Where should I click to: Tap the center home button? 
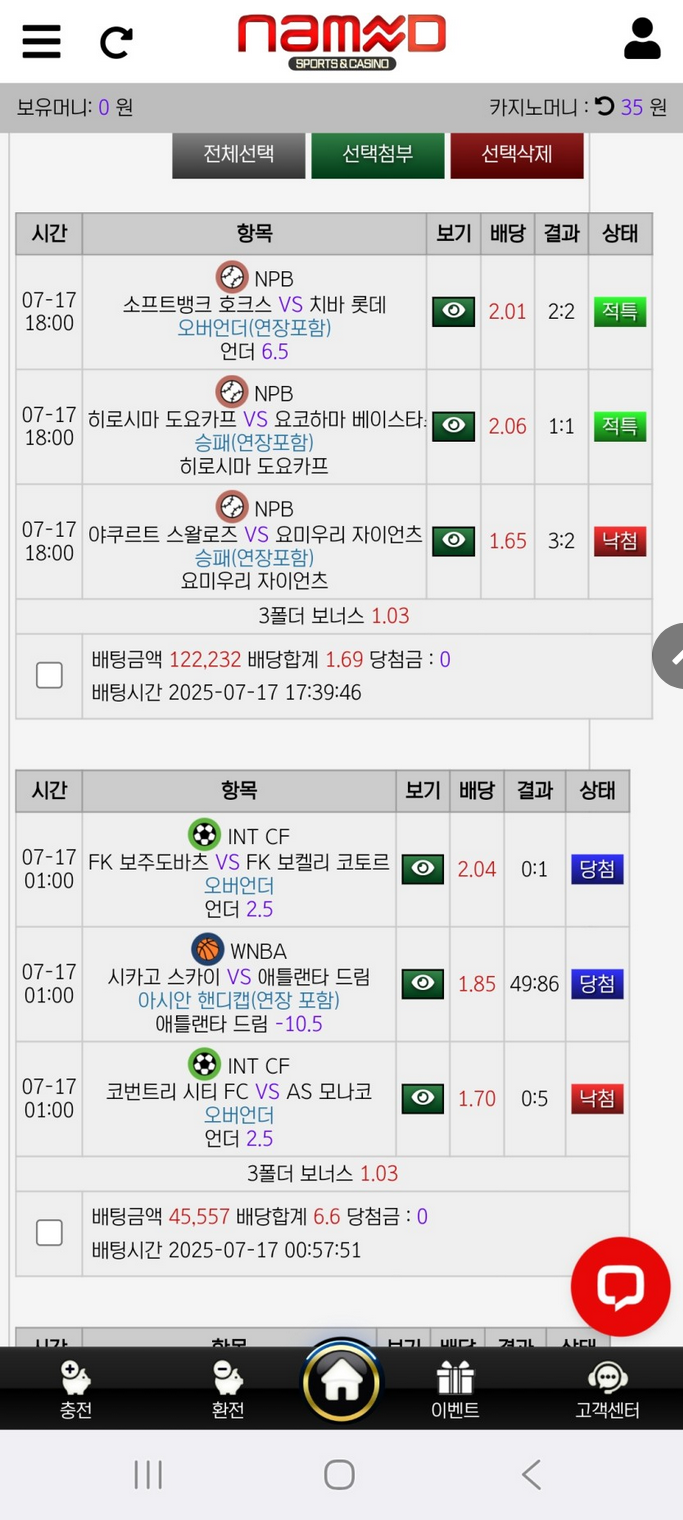pyautogui.click(x=342, y=1383)
